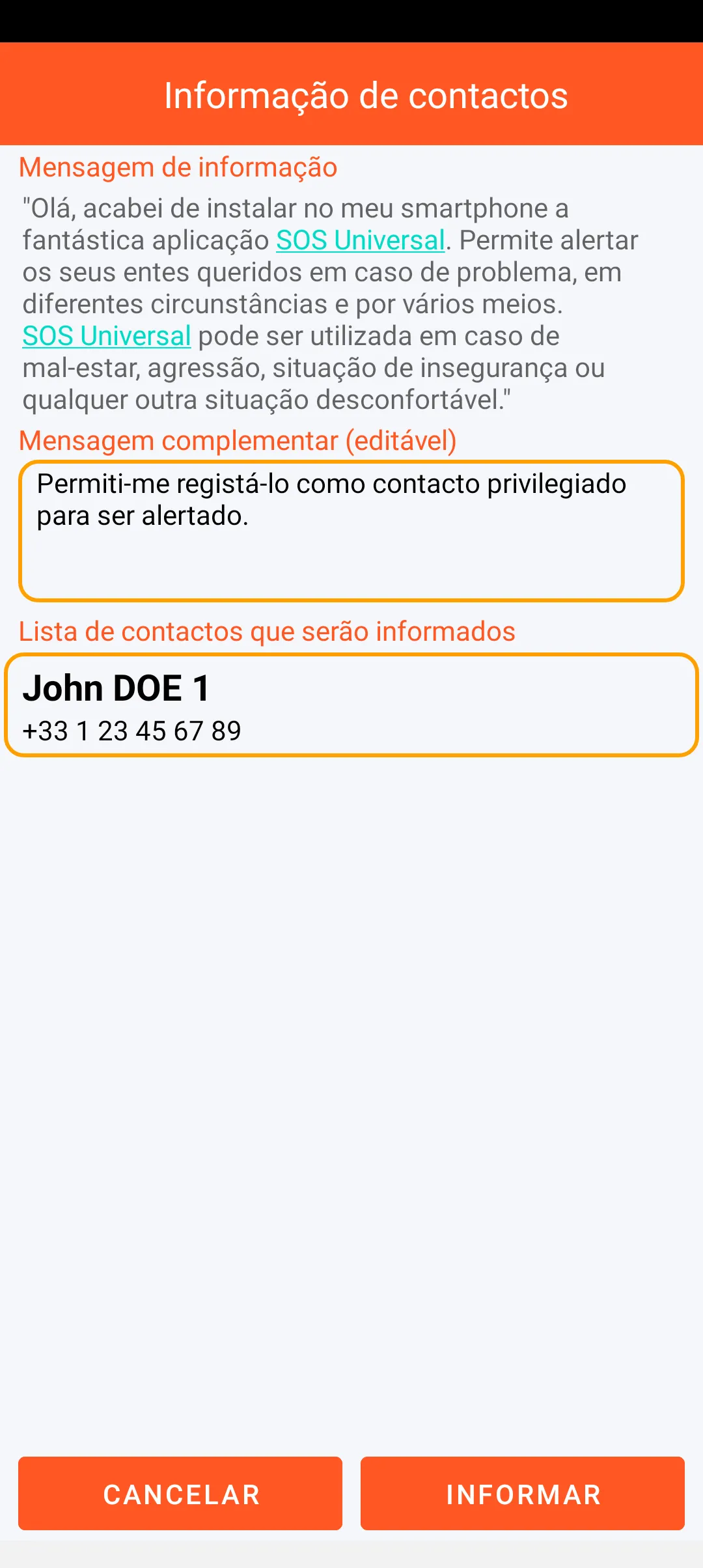Viewport: 703px width, 1568px height.
Task: Select the John DOE 1 contact
Action: pyautogui.click(x=351, y=705)
